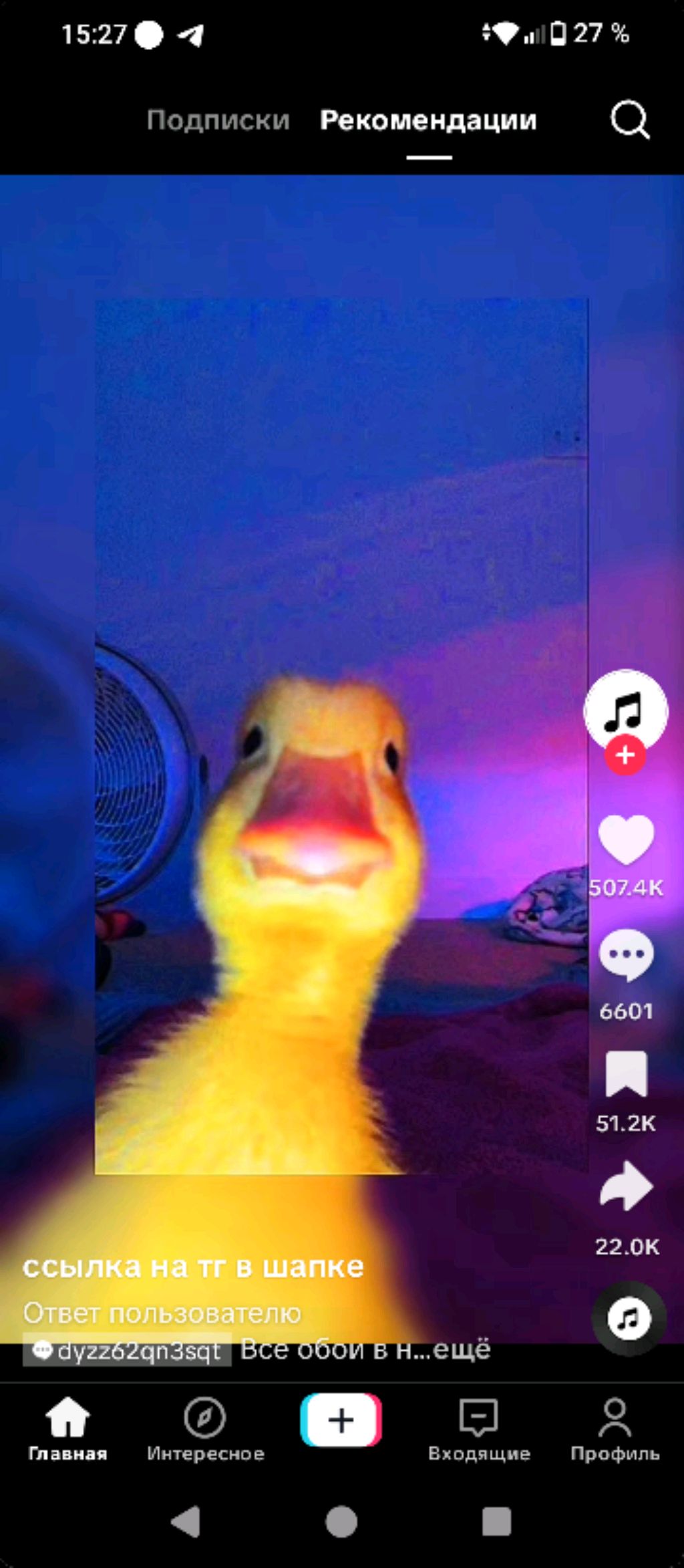Select the Рекомендации tab
Screen dimensions: 684x1568
click(x=428, y=120)
